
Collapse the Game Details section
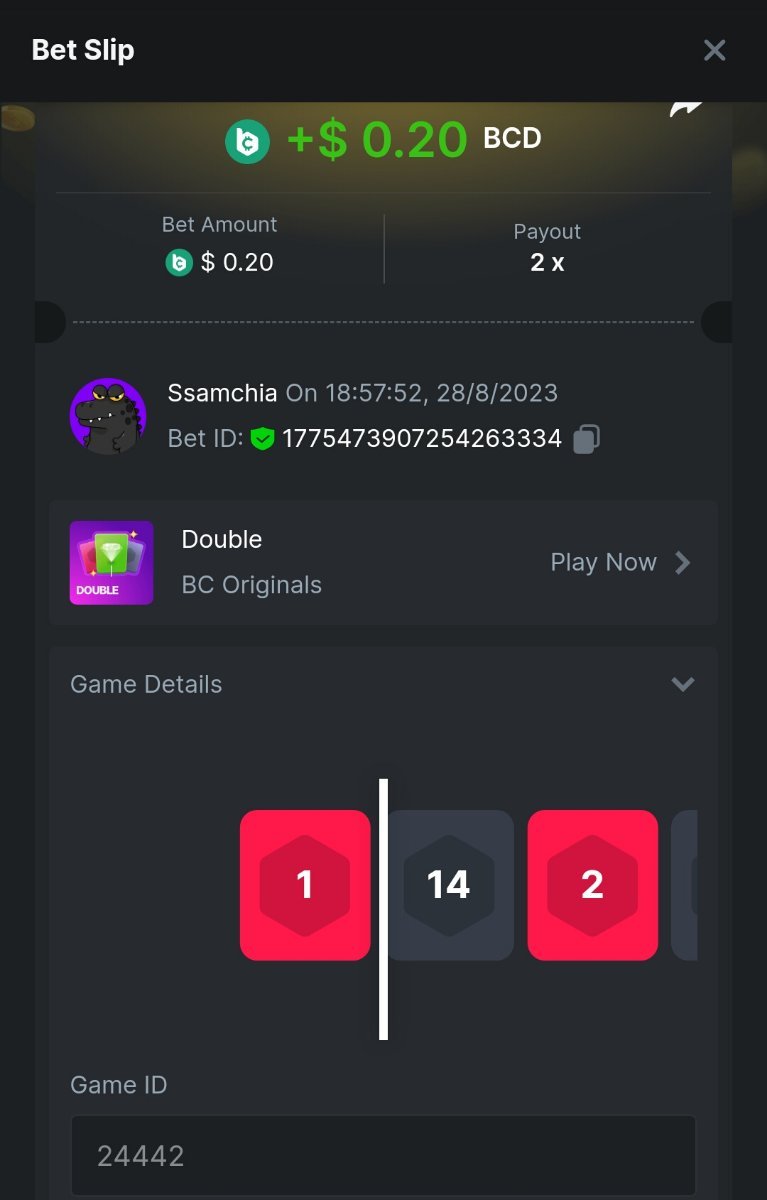point(683,685)
